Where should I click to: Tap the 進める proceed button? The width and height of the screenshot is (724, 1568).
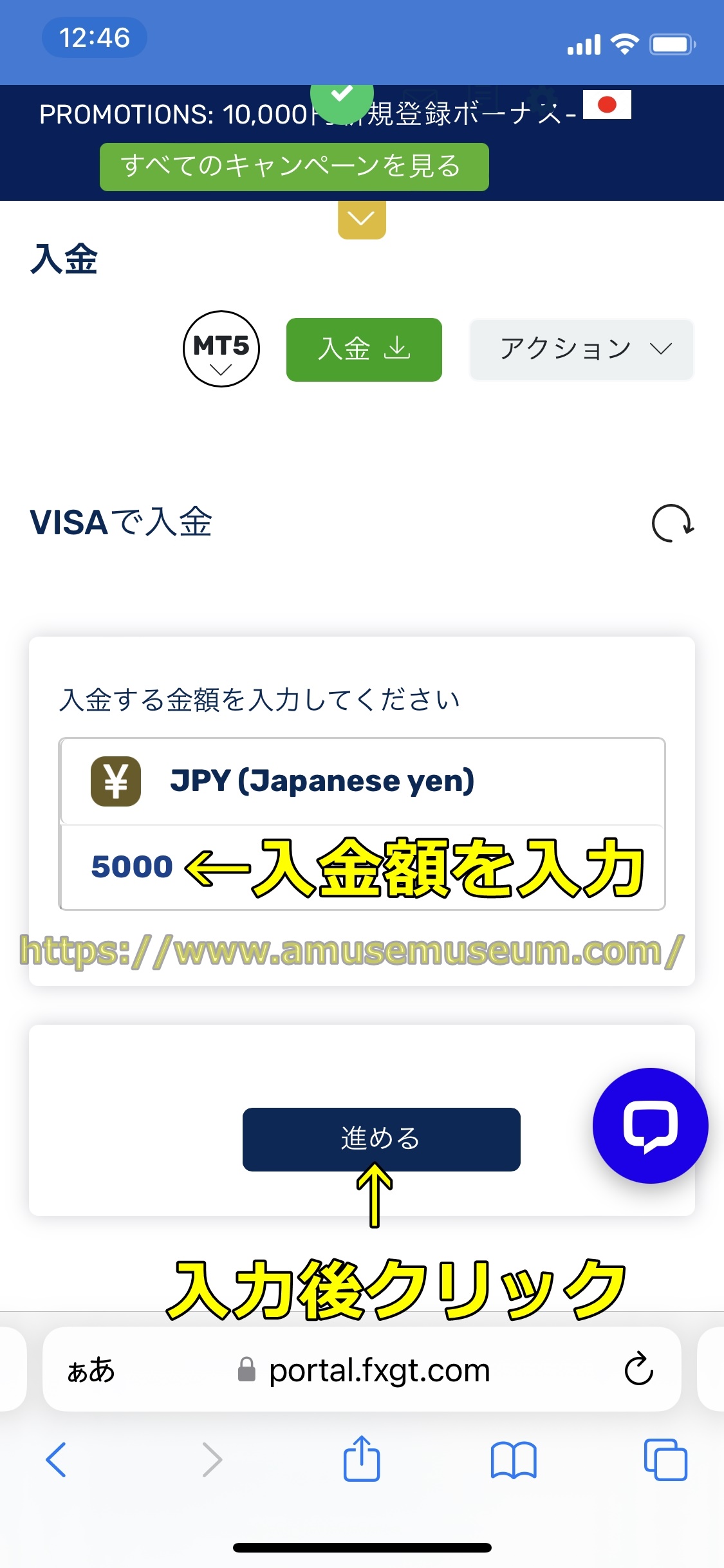[x=381, y=1139]
